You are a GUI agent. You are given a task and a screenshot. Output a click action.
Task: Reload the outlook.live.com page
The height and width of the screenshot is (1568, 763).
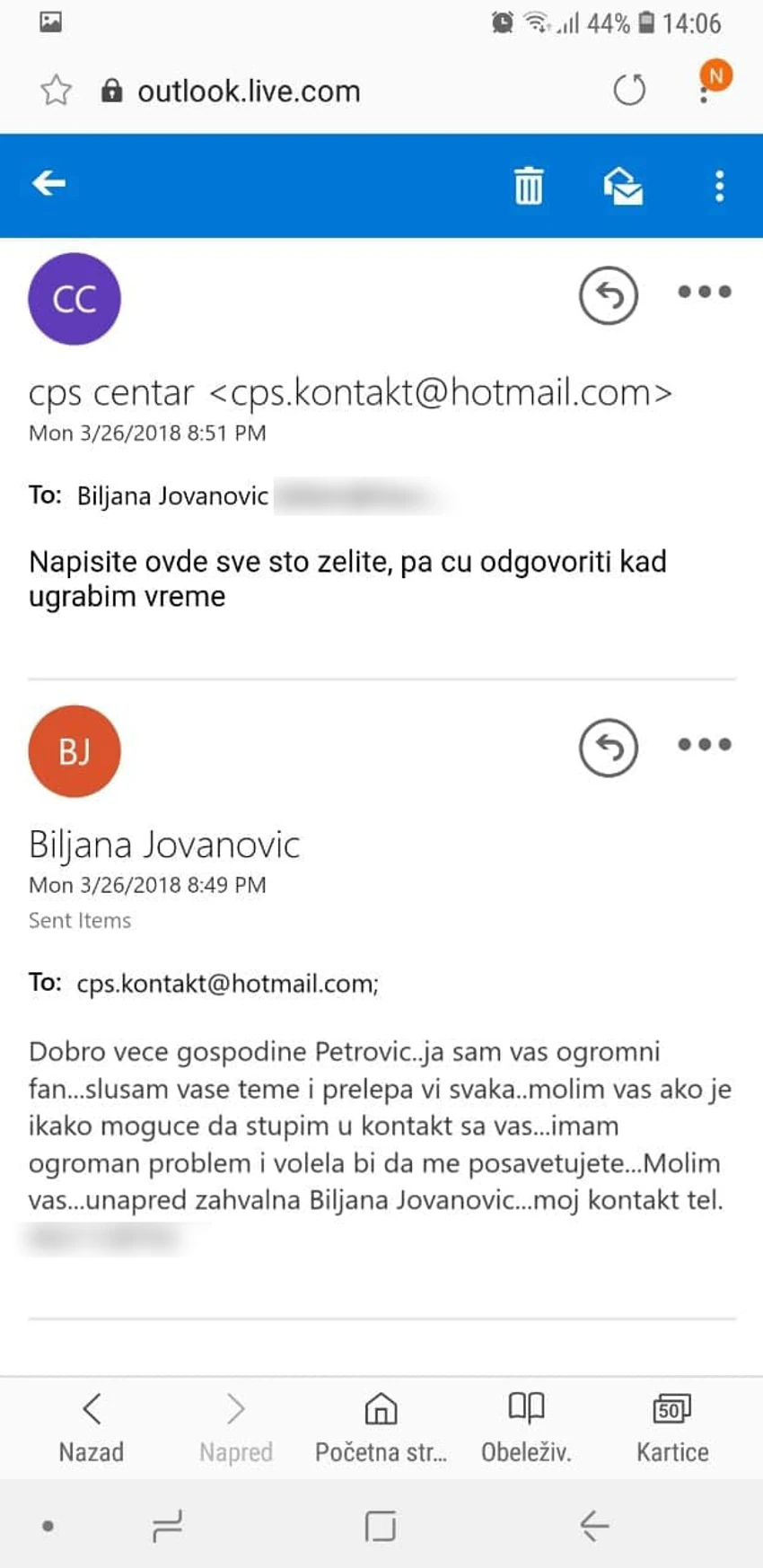[629, 90]
